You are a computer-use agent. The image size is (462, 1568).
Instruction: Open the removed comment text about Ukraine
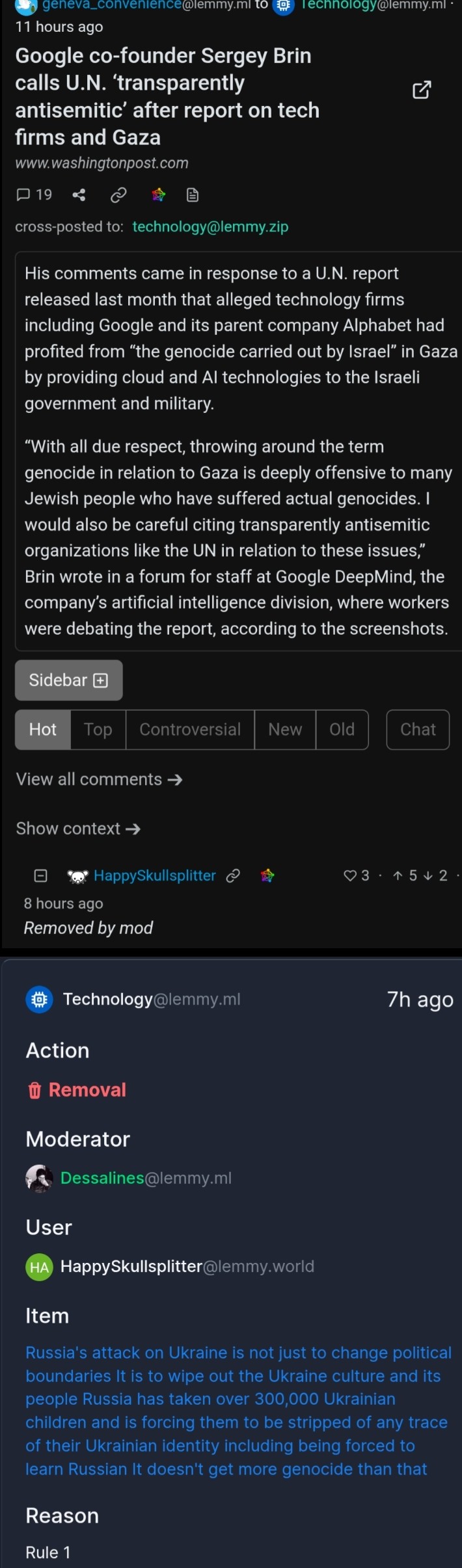click(x=238, y=1411)
